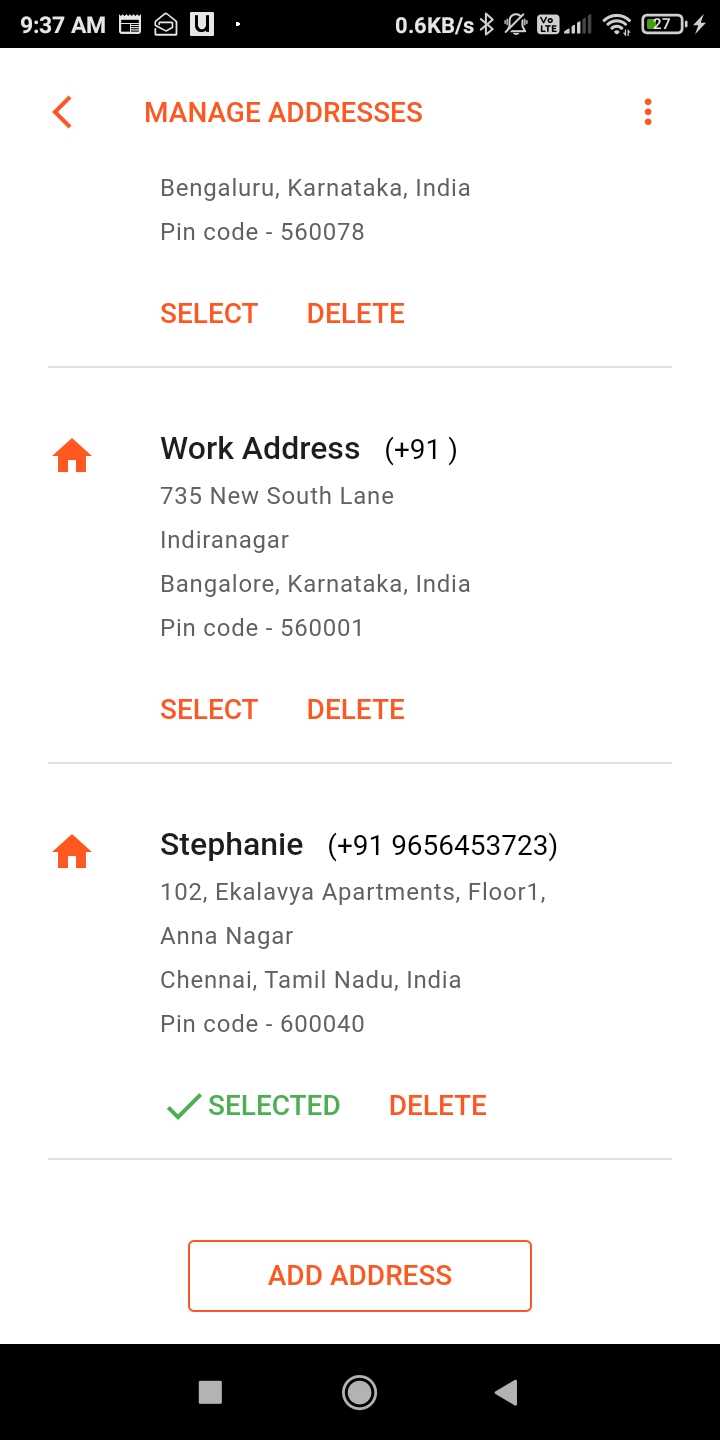Open the three-dot overflow menu
The image size is (720, 1440).
coord(648,112)
